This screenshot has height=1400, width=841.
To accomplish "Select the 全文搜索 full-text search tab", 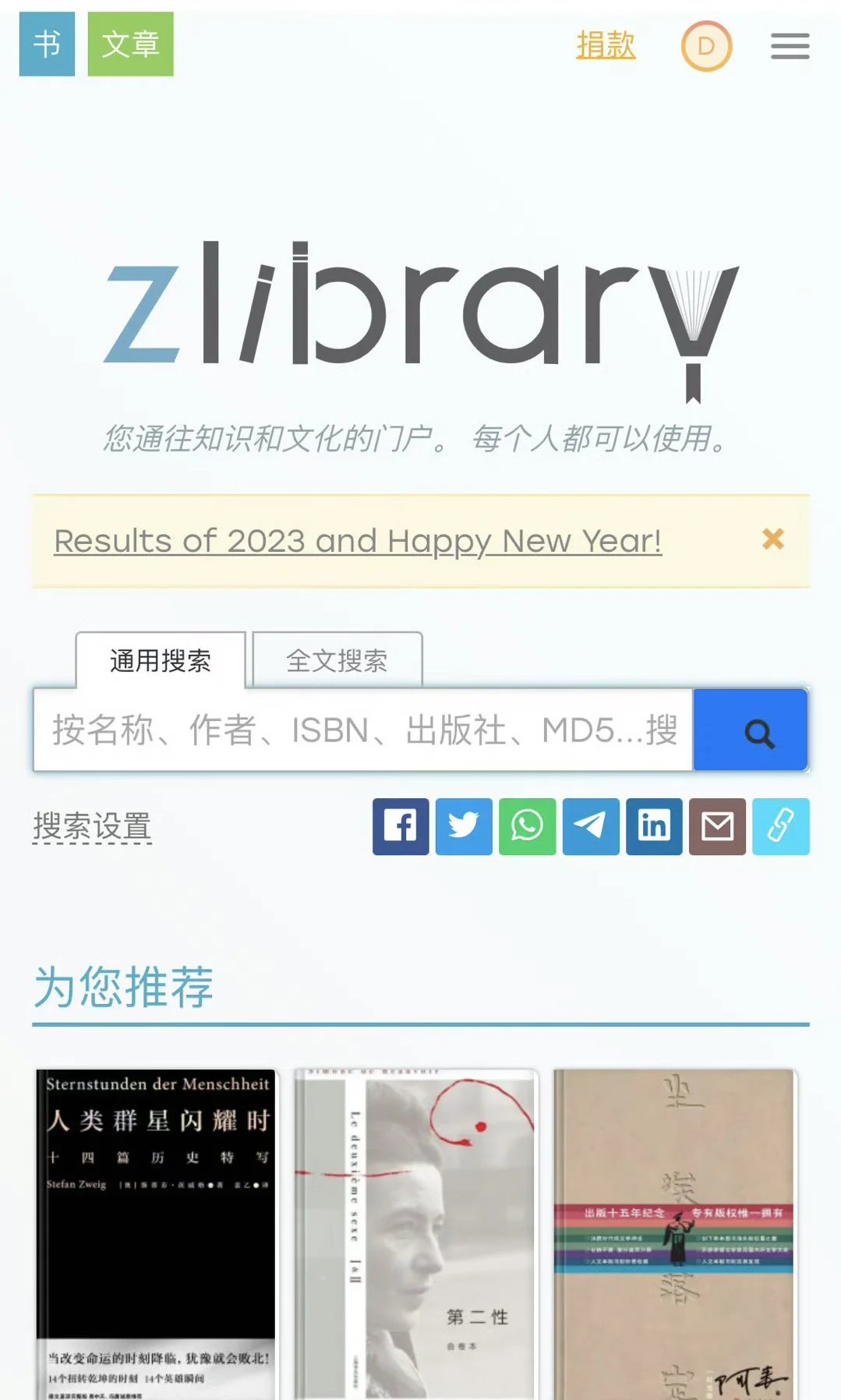I will 337,660.
